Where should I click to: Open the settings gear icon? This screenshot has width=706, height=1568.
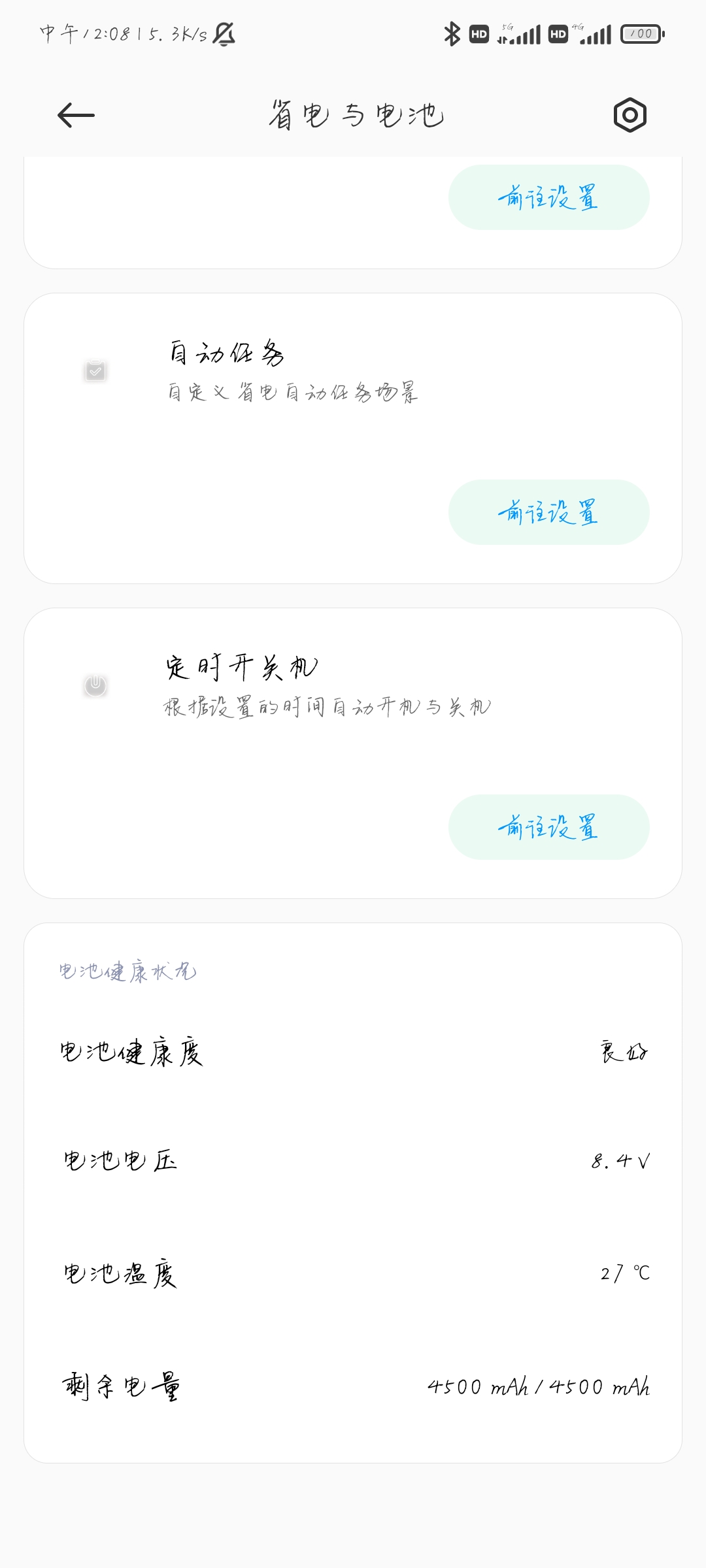630,116
